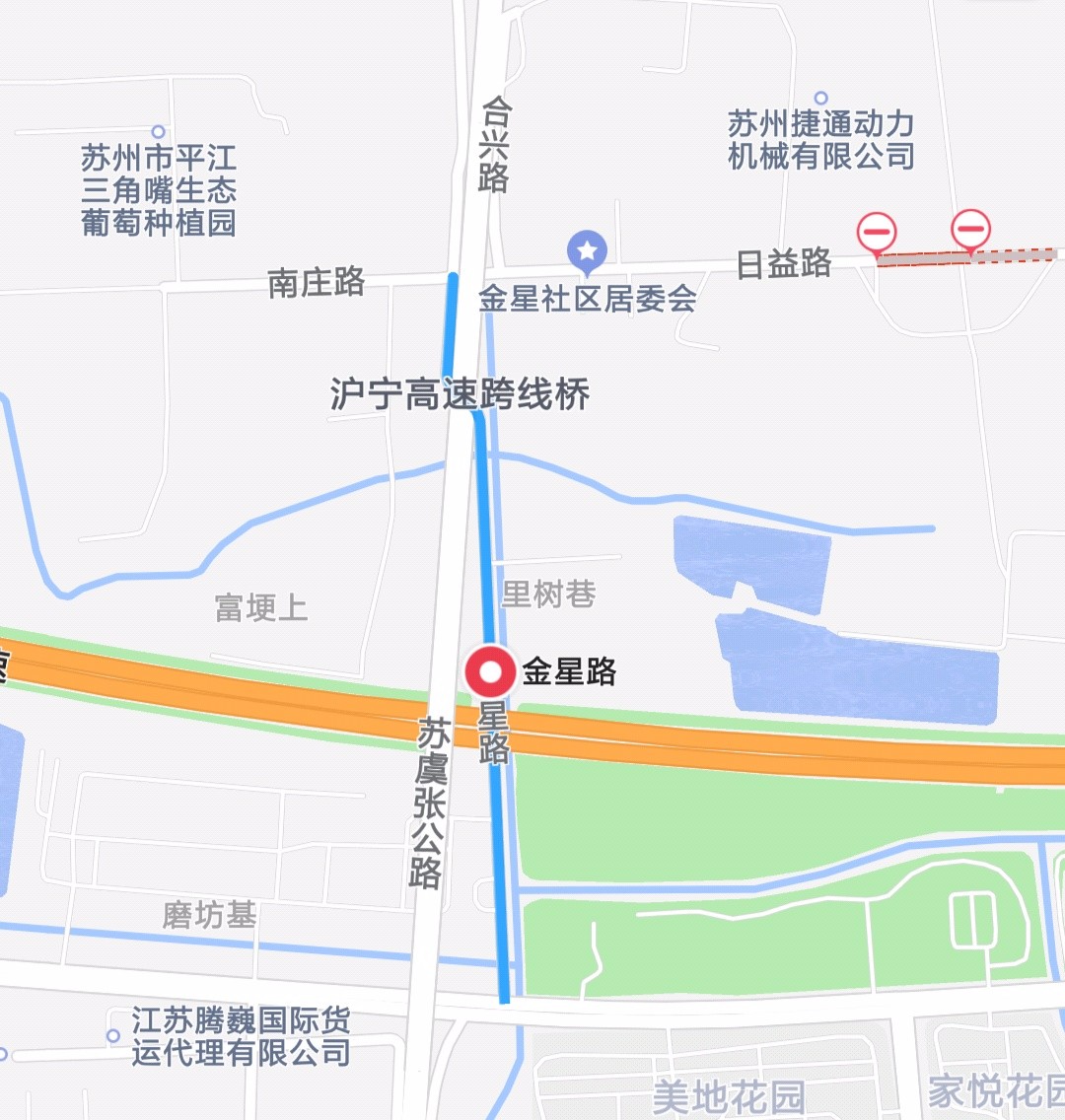Open the 江苏腾巍国际货运代理有限公司 place marker
This screenshot has width=1065, height=1120.
(113, 1036)
